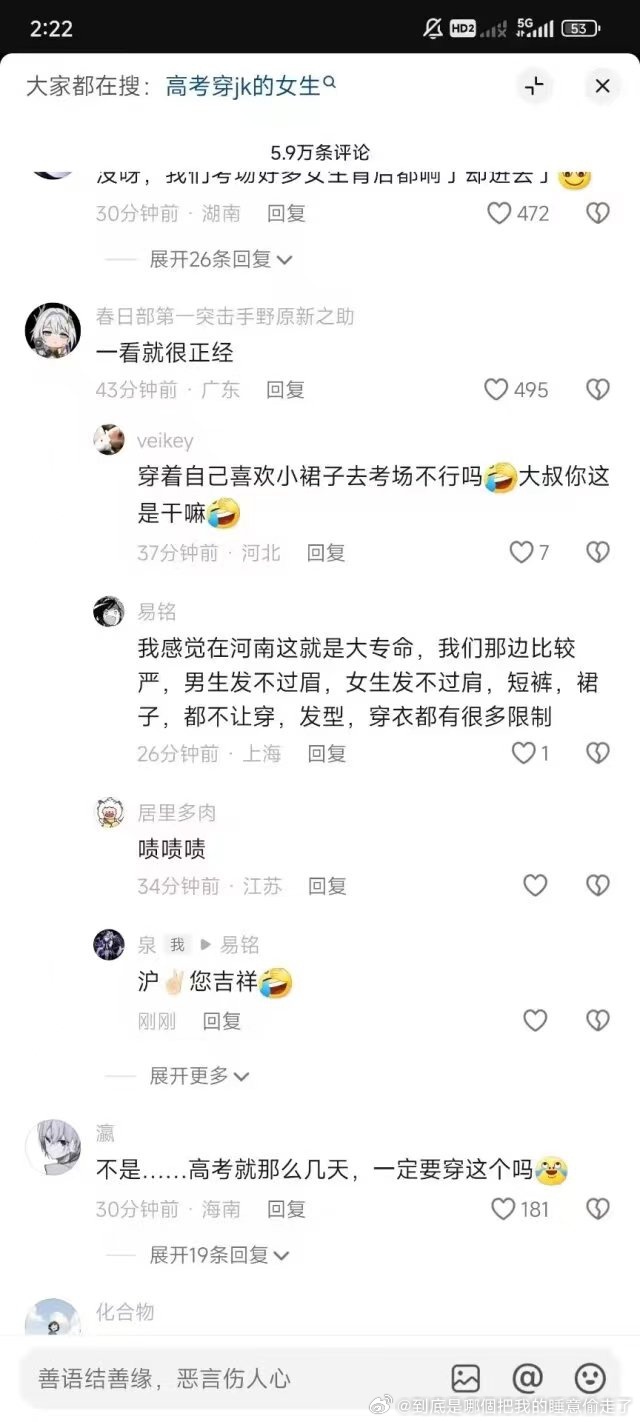Expand 26 replies under the Hunan comment
Image resolution: width=640 pixels, height=1422 pixels.
pos(219,259)
